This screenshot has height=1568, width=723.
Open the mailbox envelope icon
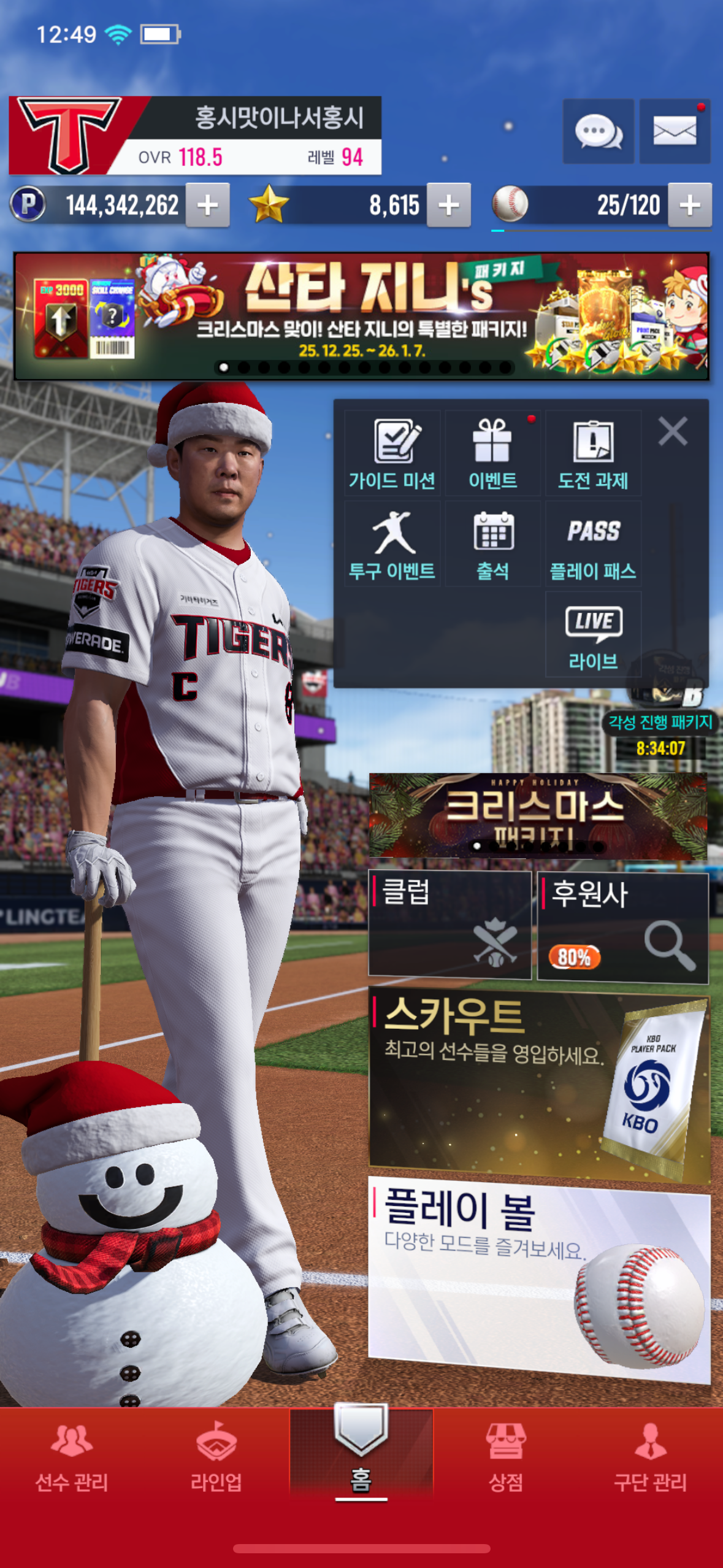pyautogui.click(x=675, y=131)
